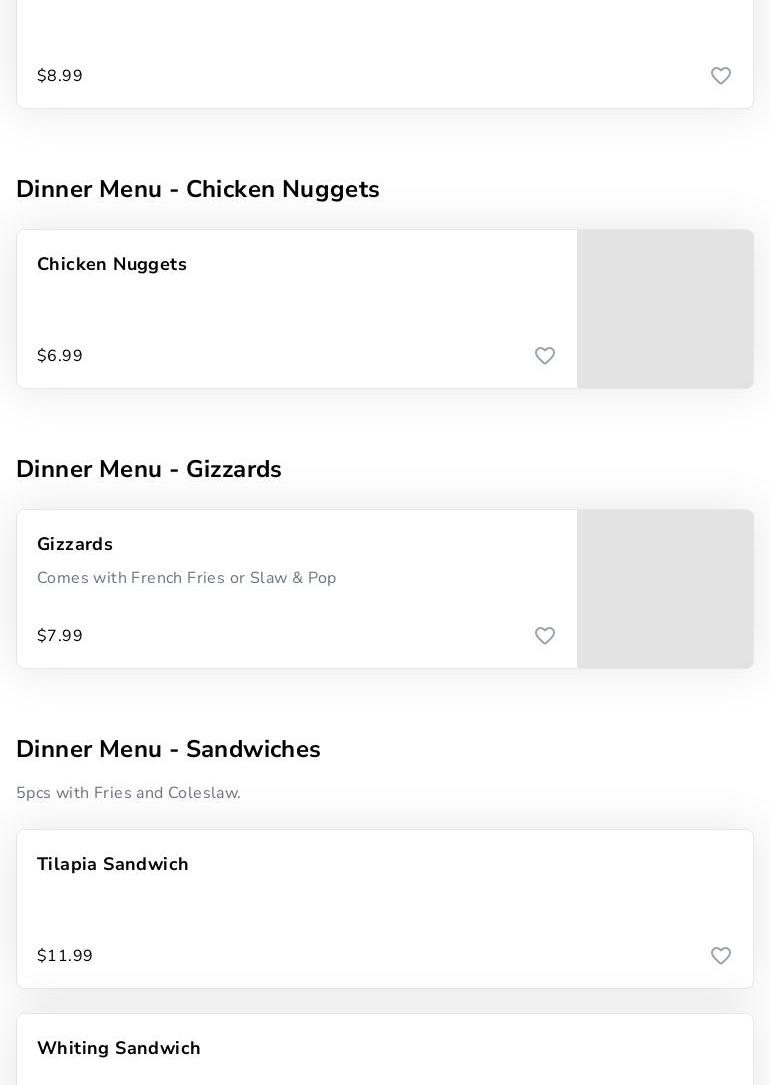
Task: Open the Gizzards menu item
Action: [75, 545]
